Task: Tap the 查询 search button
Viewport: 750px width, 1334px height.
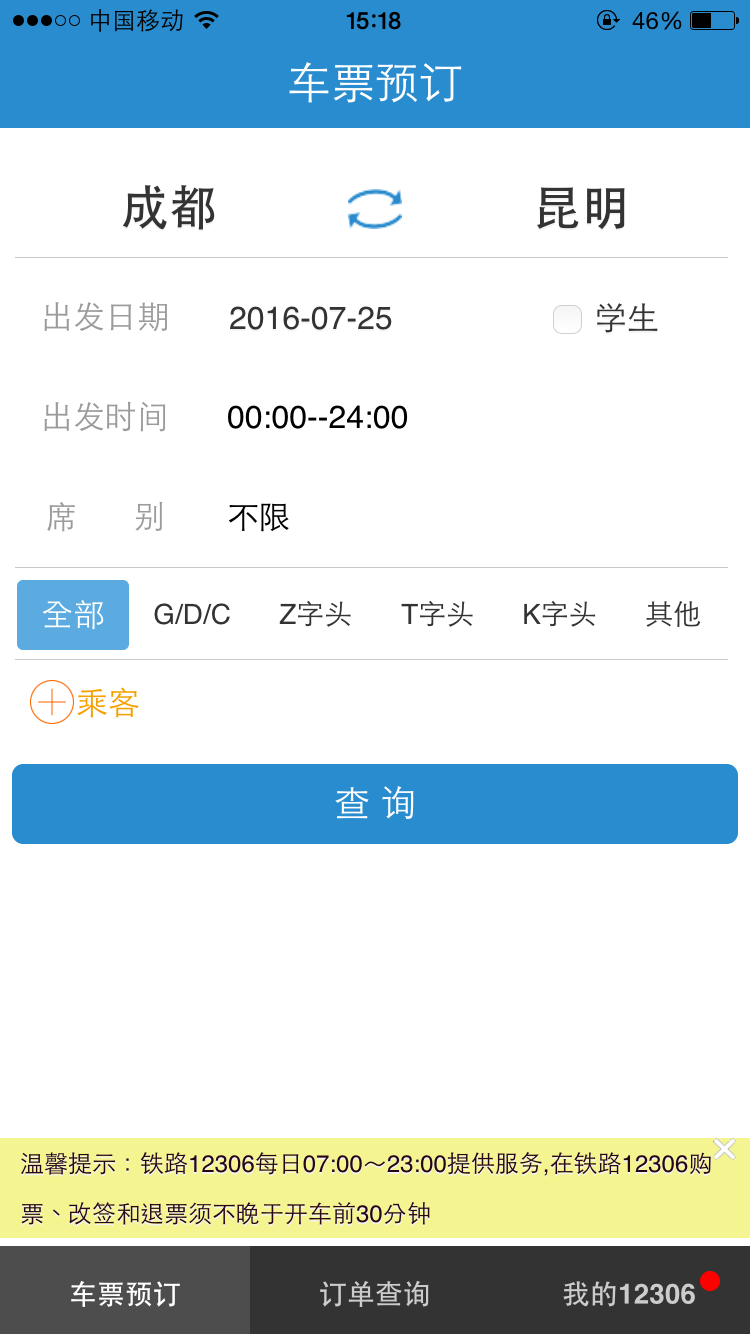Action: point(375,804)
